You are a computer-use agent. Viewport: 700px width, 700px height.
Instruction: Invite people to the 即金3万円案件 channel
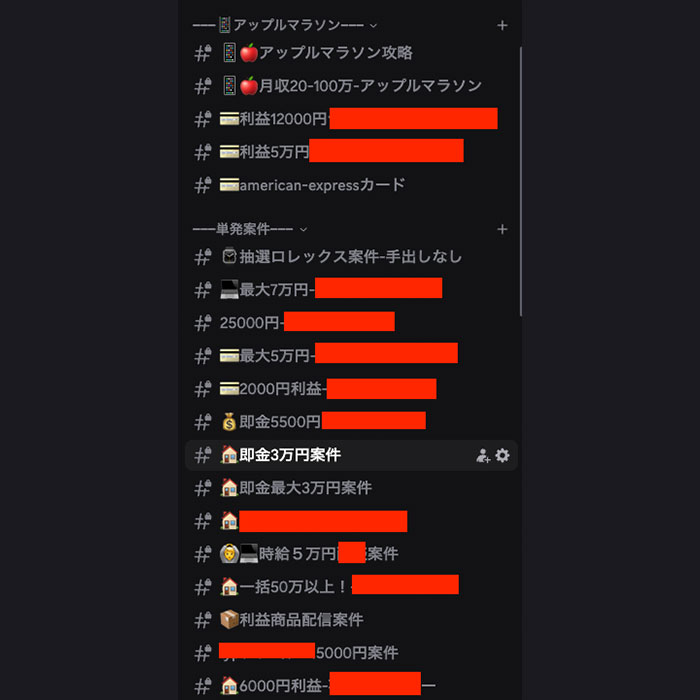click(x=483, y=455)
